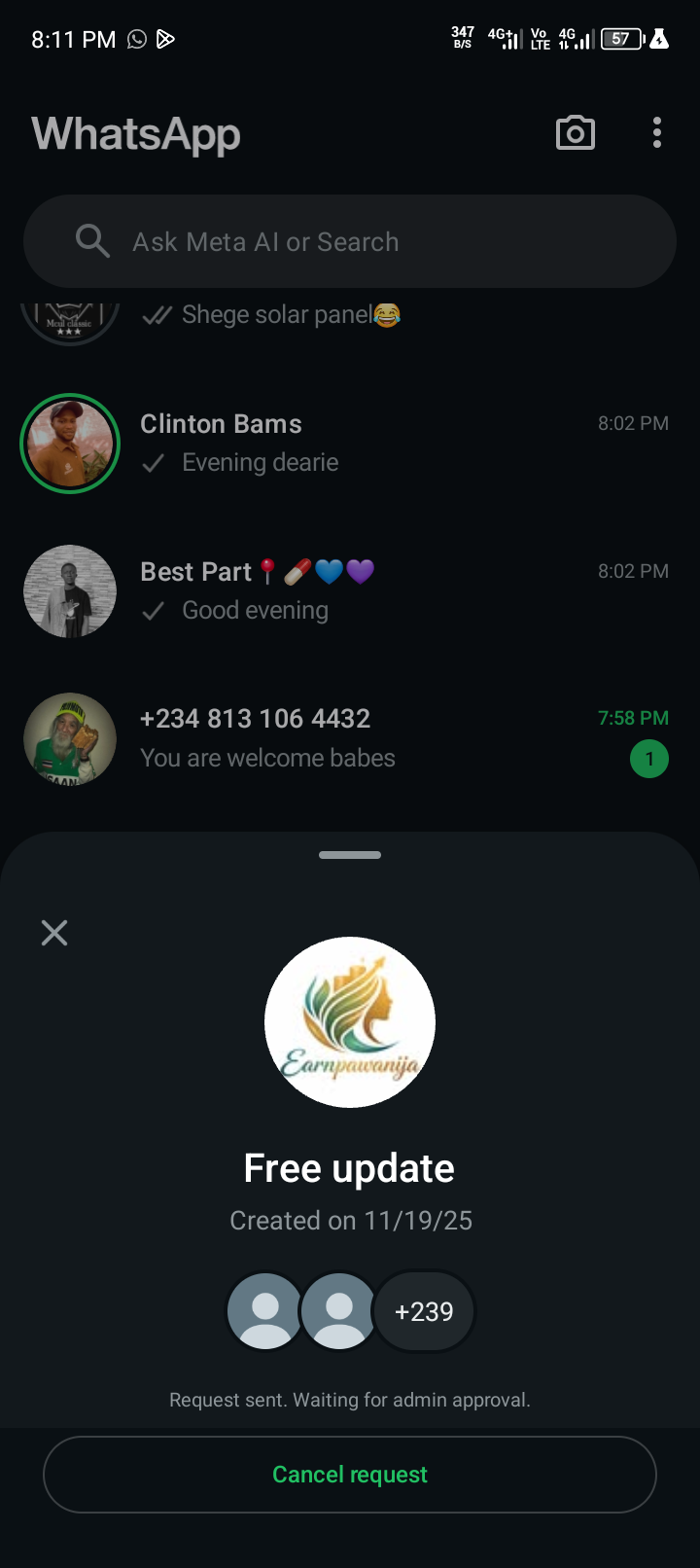The width and height of the screenshot is (700, 1568).
Task: View Clinton Bams' status from his profile picture
Action: [x=70, y=444]
